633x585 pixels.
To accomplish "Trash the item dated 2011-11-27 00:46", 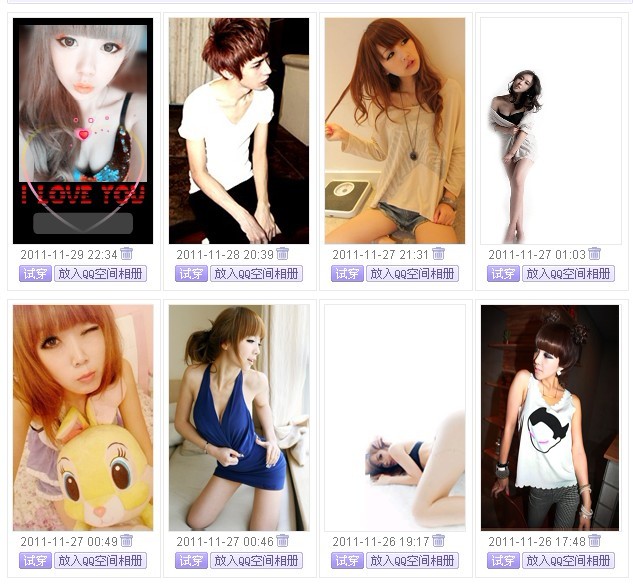I will [282, 541].
